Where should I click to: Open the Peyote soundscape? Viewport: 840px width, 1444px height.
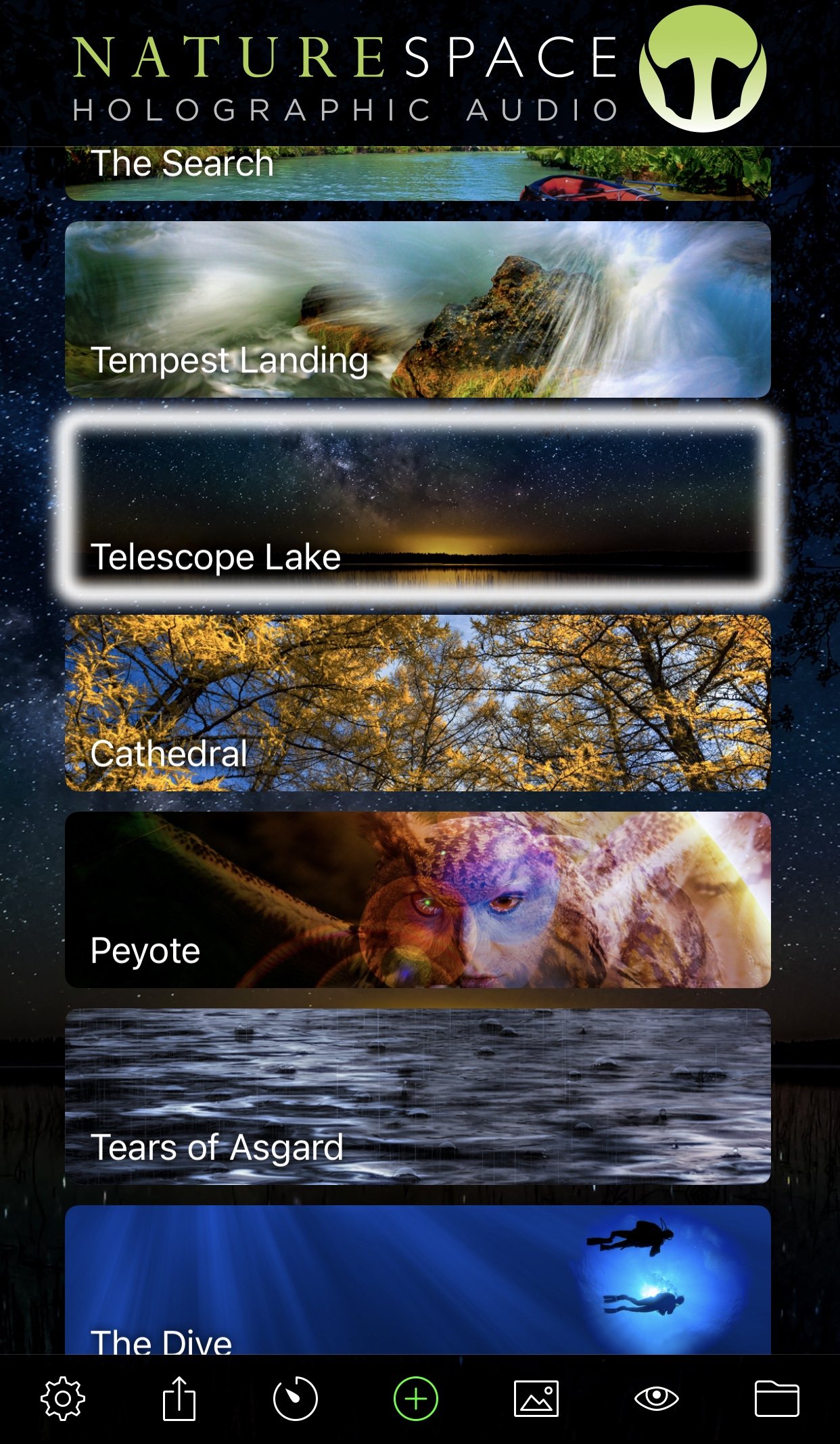pos(418,900)
